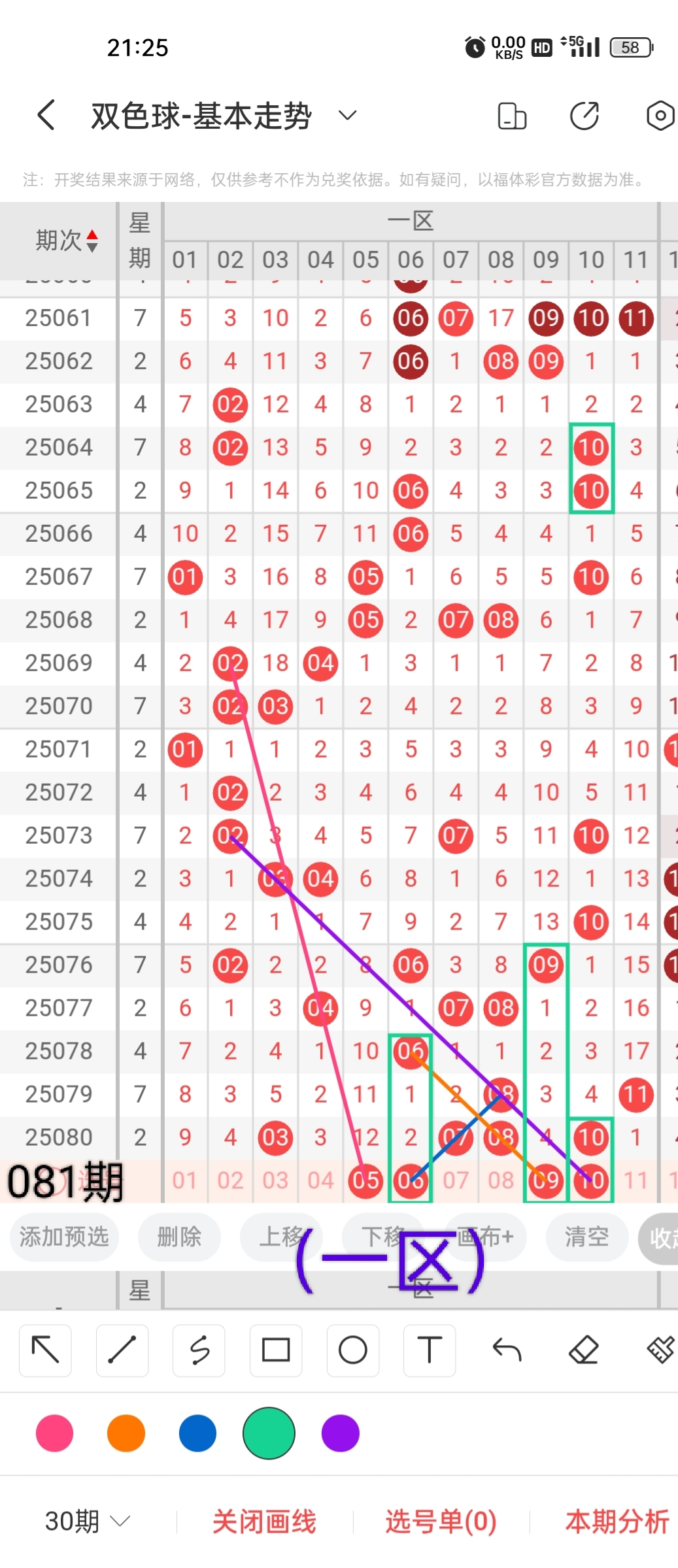Open chart settings hexagon icon
The width and height of the screenshot is (678, 1568).
point(660,116)
